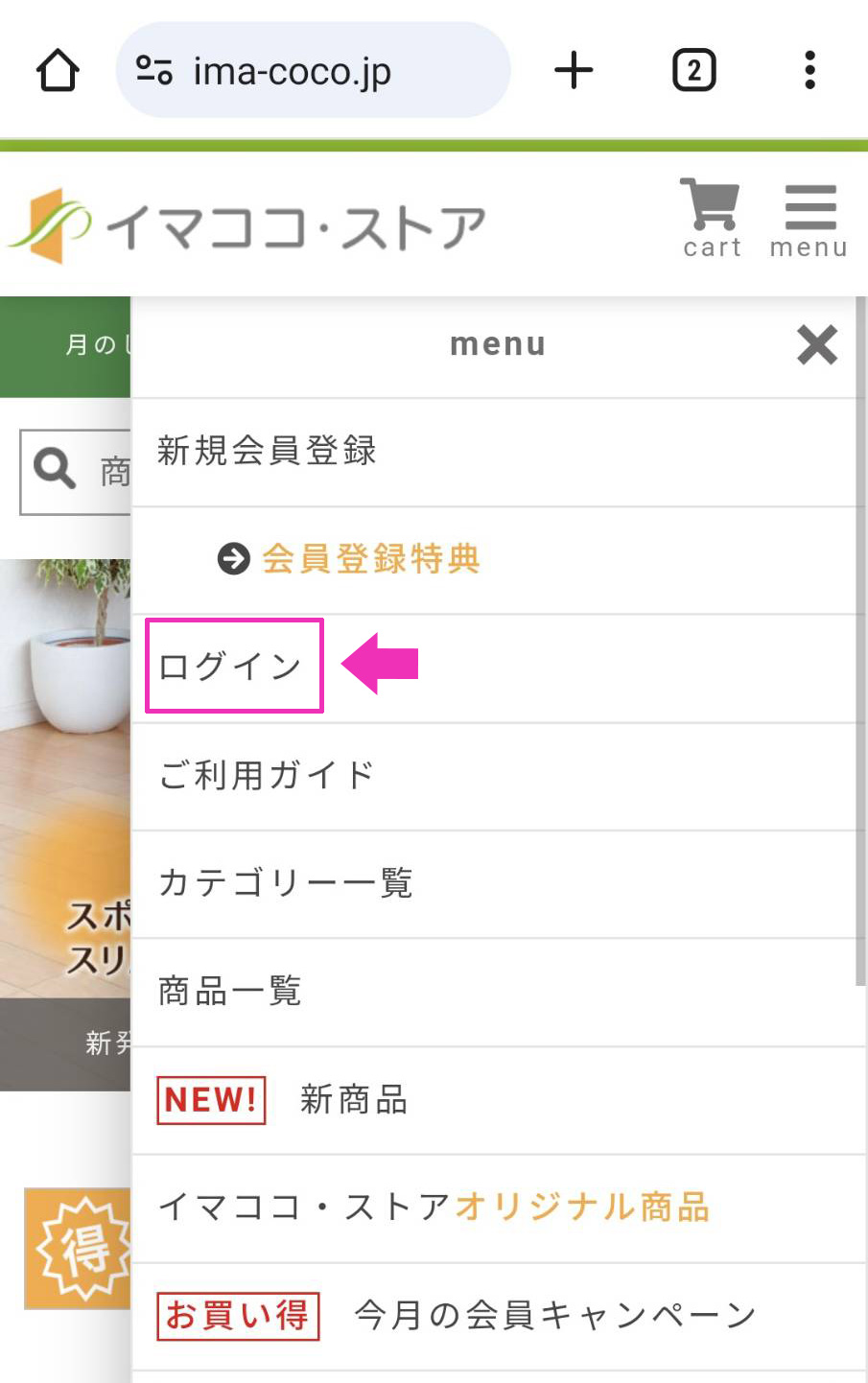This screenshot has width=868, height=1383.
Task: Open 今月の会員キャンペーン
Action: 554,1315
